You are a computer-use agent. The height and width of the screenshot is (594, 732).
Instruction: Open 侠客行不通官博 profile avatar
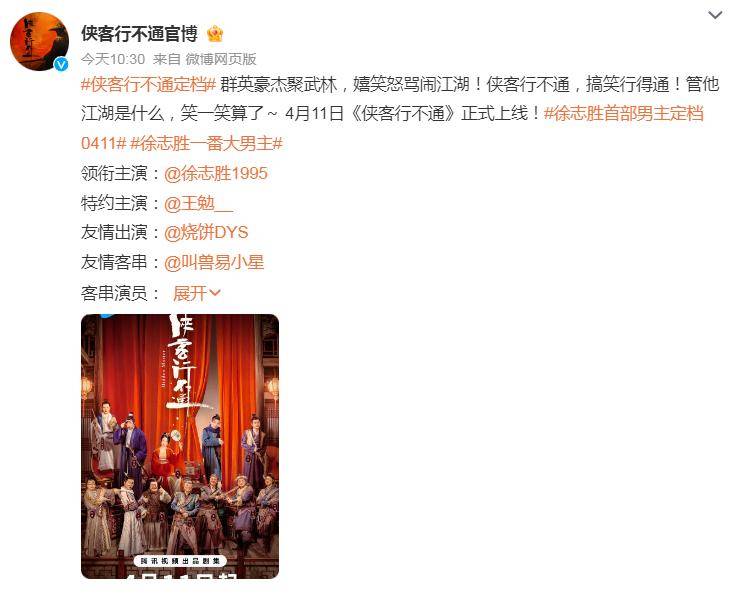39,43
